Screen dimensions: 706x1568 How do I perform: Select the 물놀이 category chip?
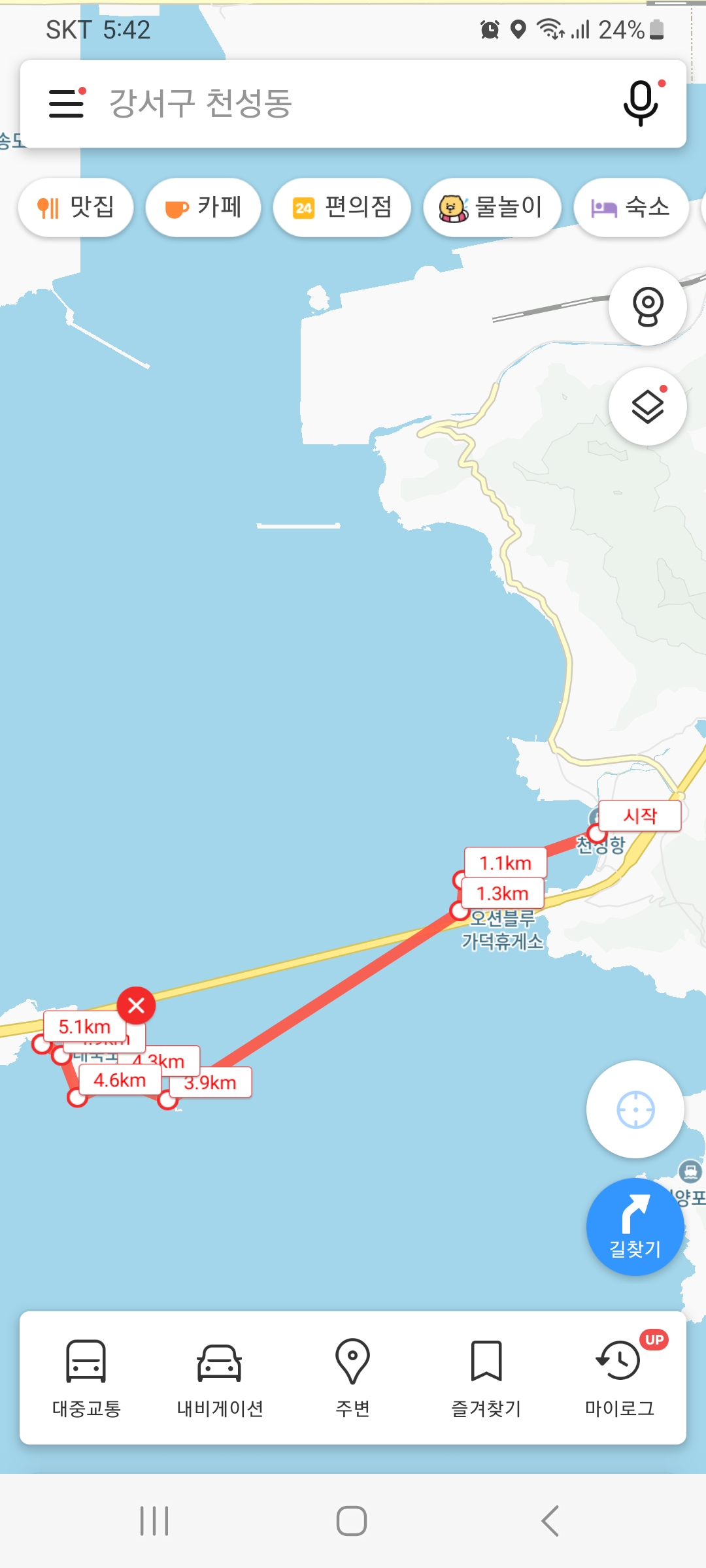pos(492,208)
